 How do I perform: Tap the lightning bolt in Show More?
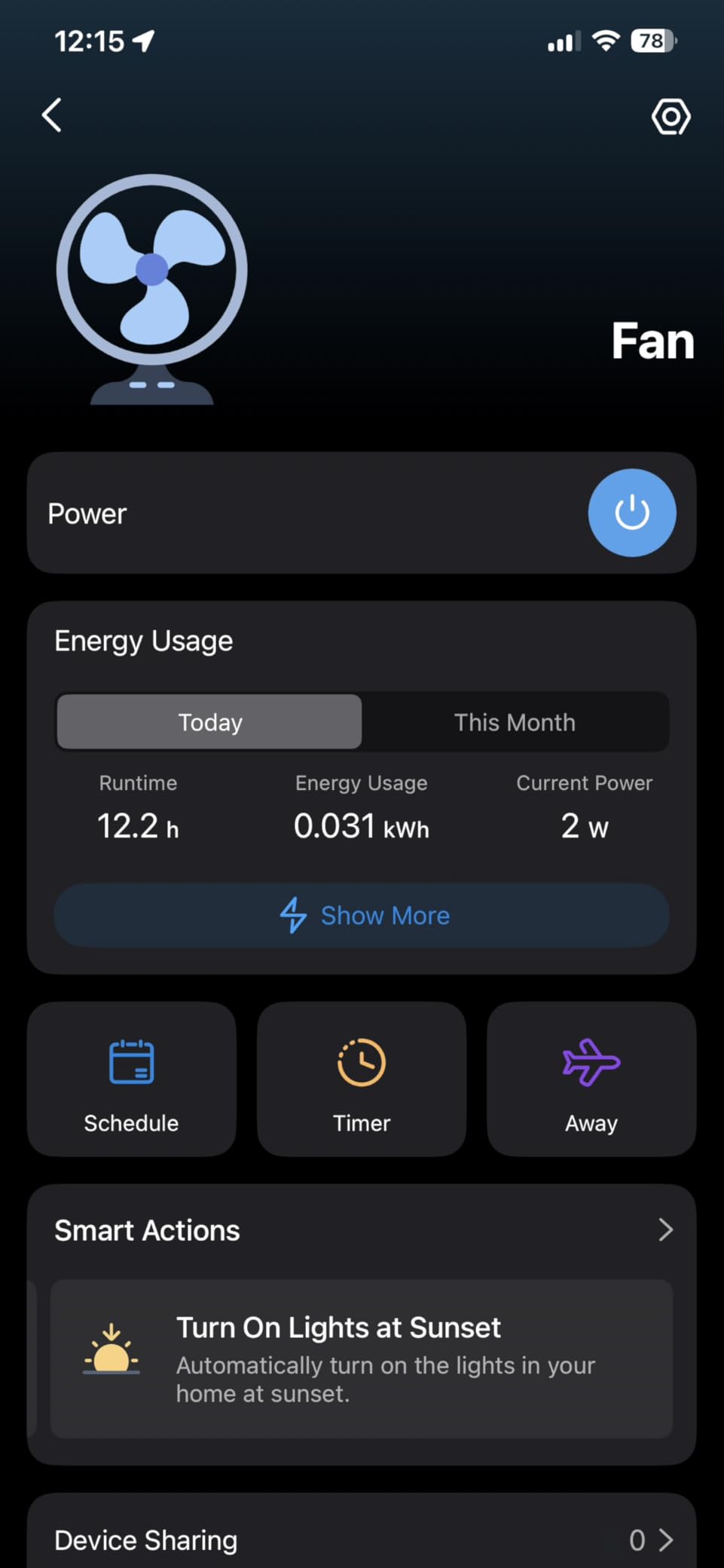point(294,914)
